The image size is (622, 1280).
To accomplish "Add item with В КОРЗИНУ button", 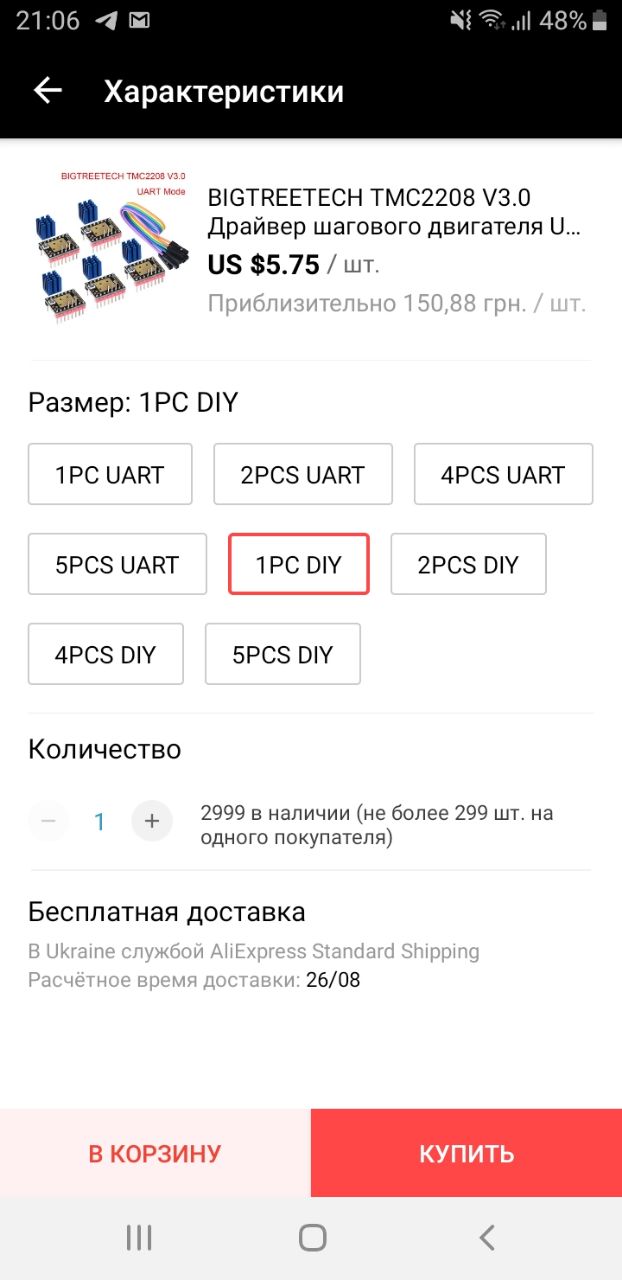I will [x=155, y=1153].
